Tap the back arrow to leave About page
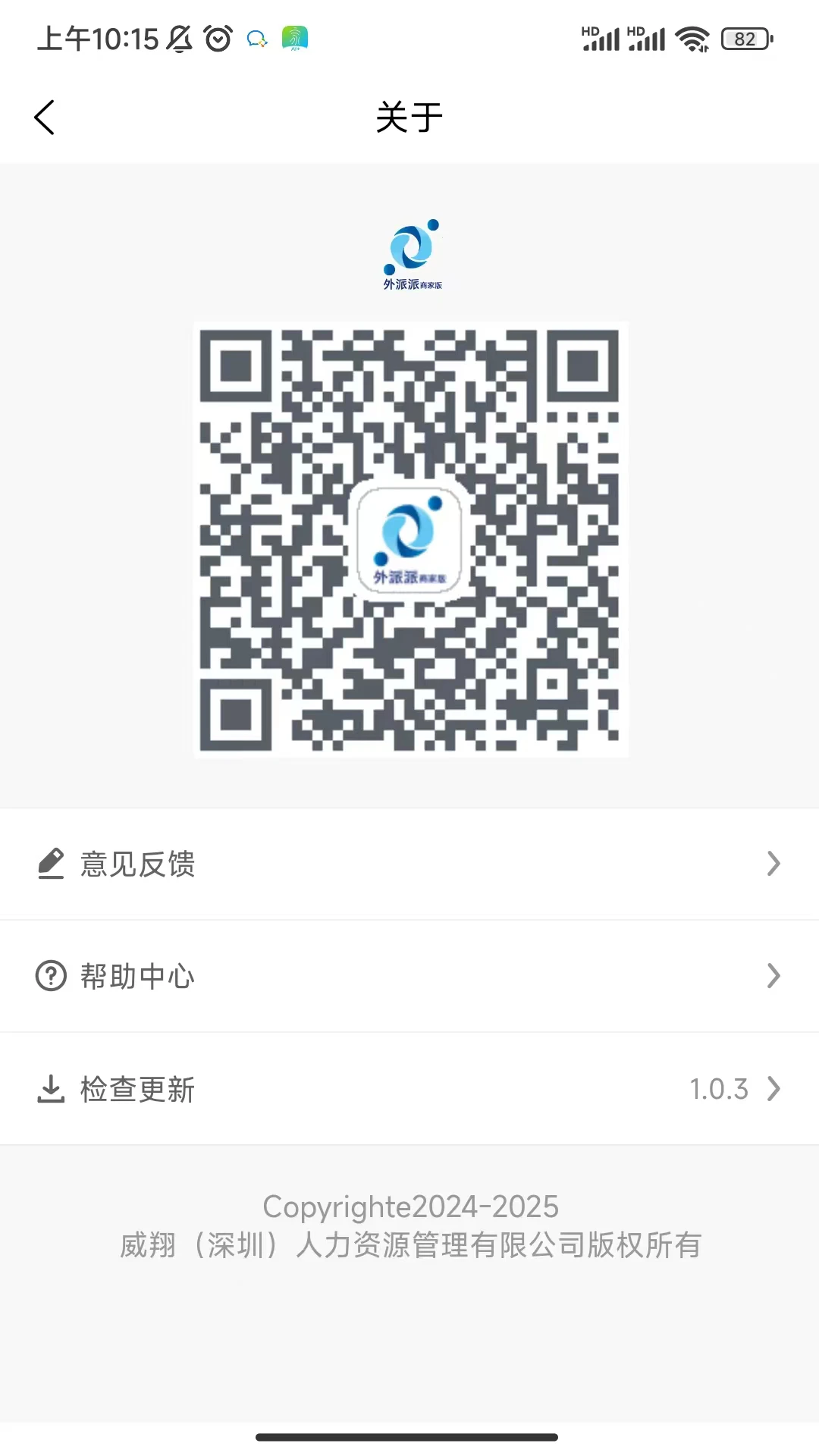The image size is (819, 1456). click(43, 117)
